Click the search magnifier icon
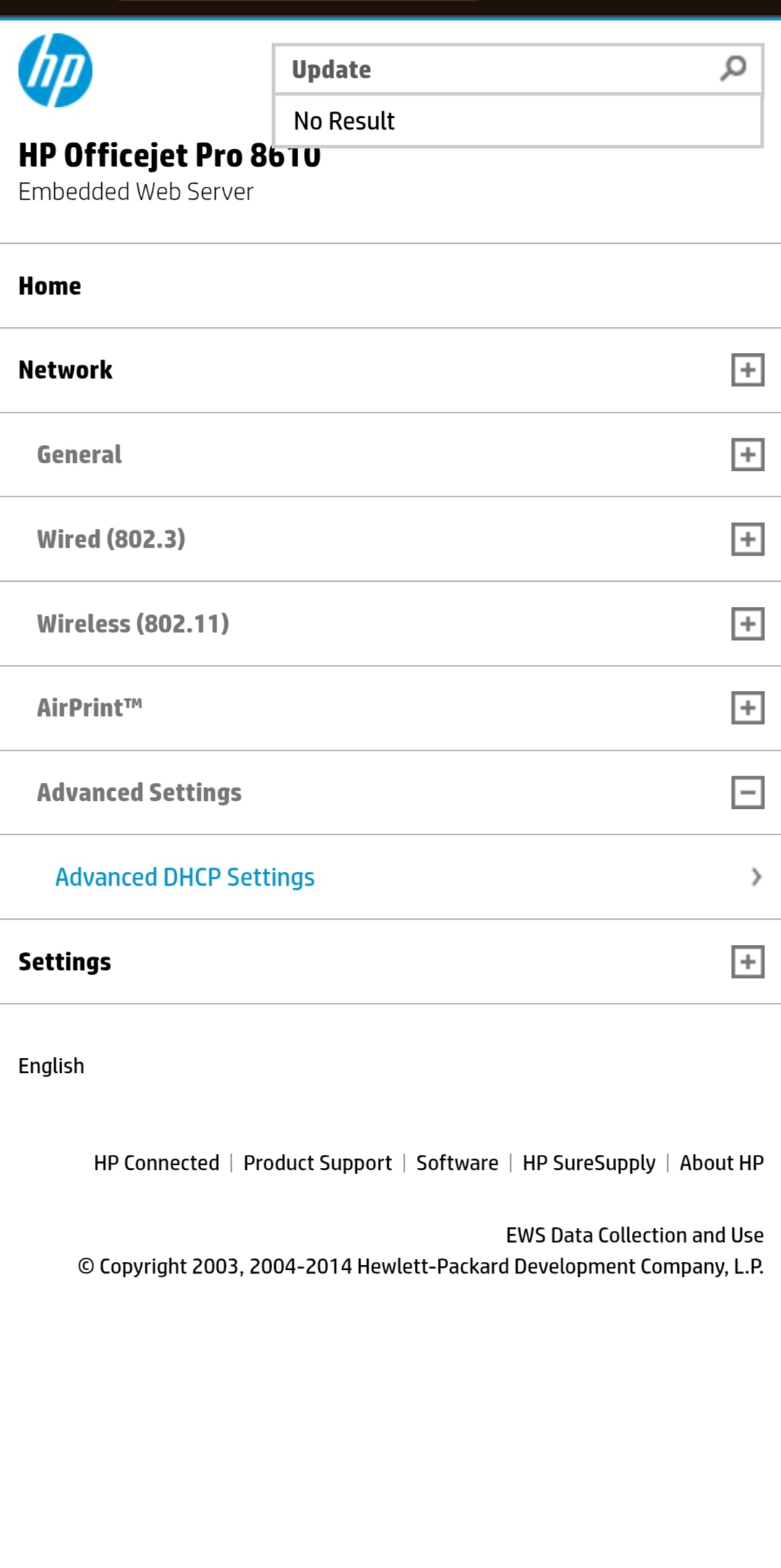 point(732,69)
